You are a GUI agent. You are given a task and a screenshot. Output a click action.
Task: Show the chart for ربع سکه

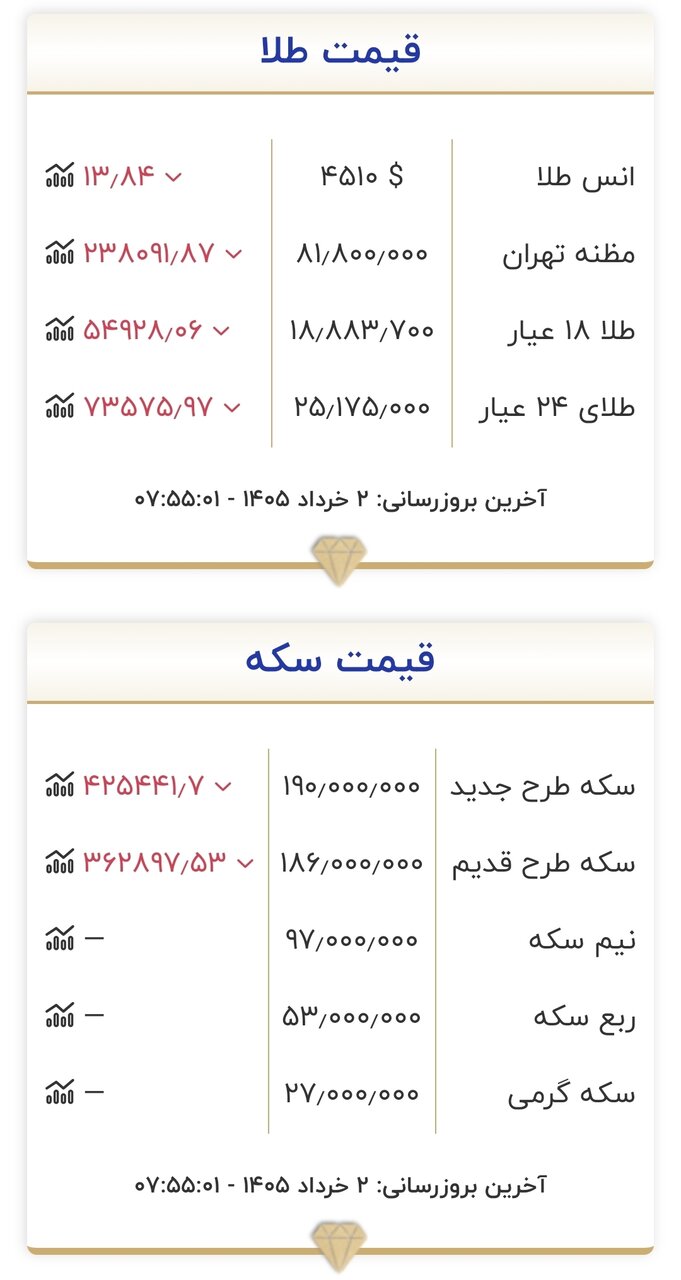click(x=60, y=1016)
